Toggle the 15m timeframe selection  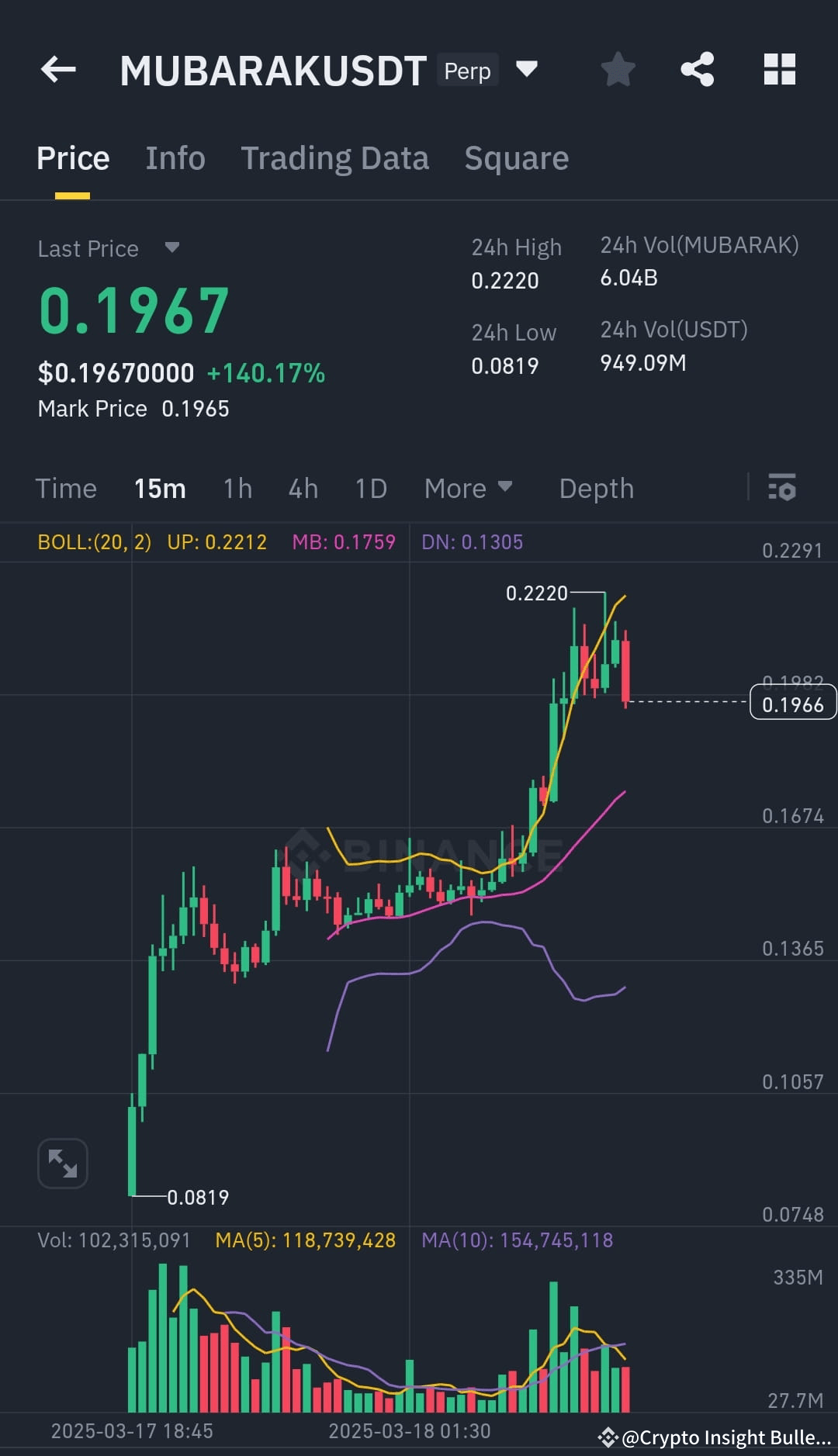tap(159, 488)
